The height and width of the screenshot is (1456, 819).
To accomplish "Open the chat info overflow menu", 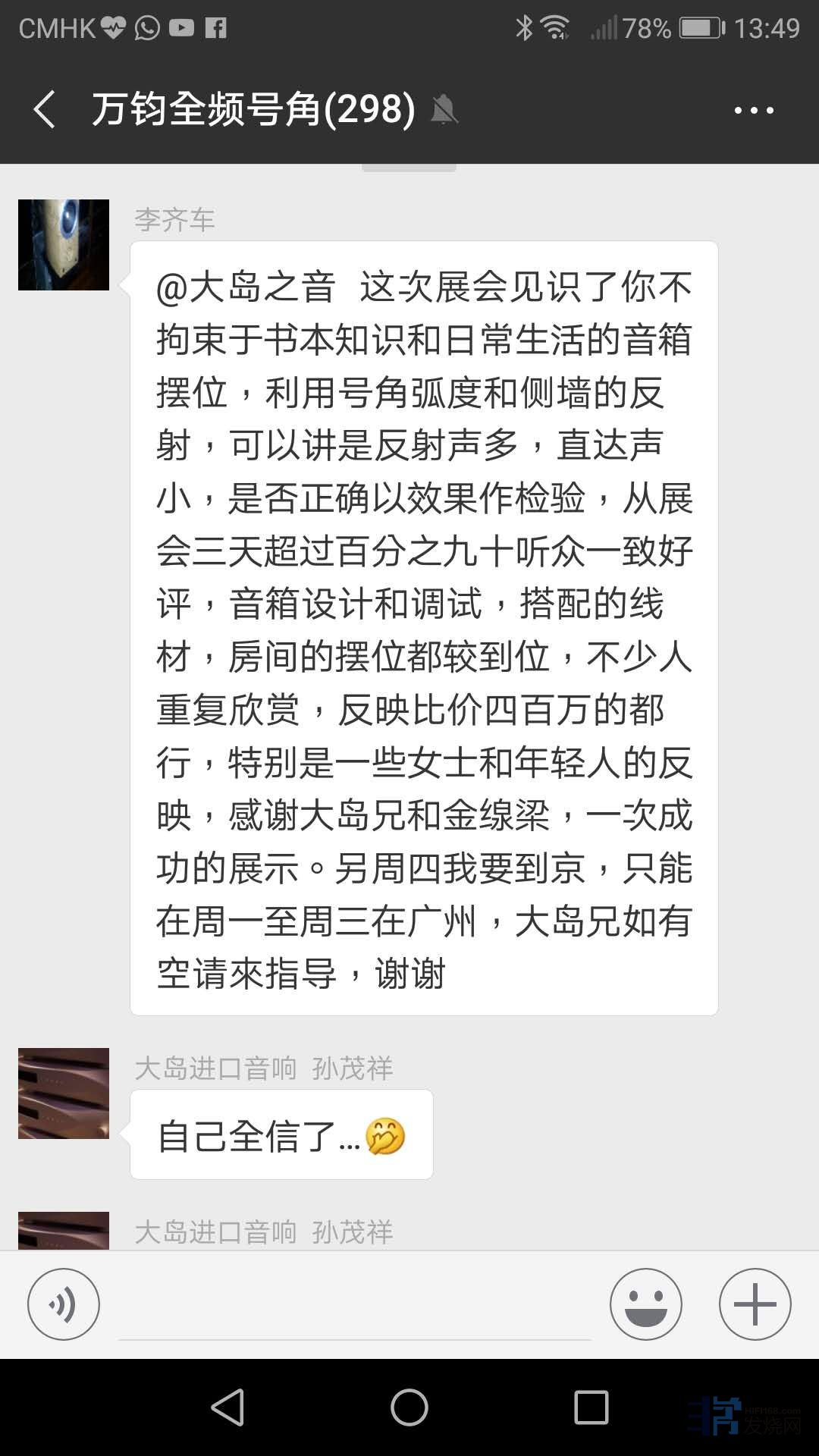I will pos(754,111).
